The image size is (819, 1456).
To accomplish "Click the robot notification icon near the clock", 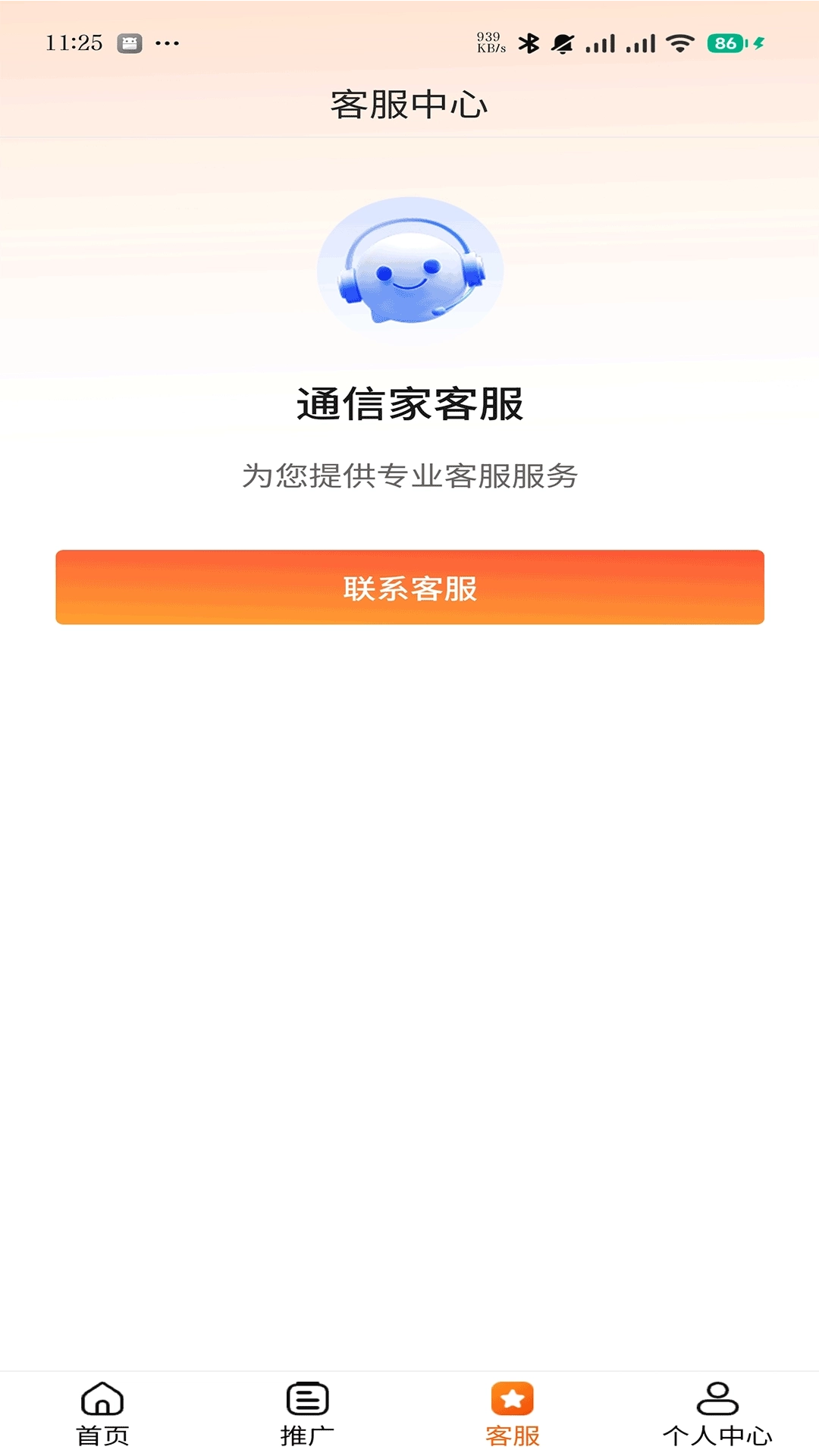I will pos(129,44).
